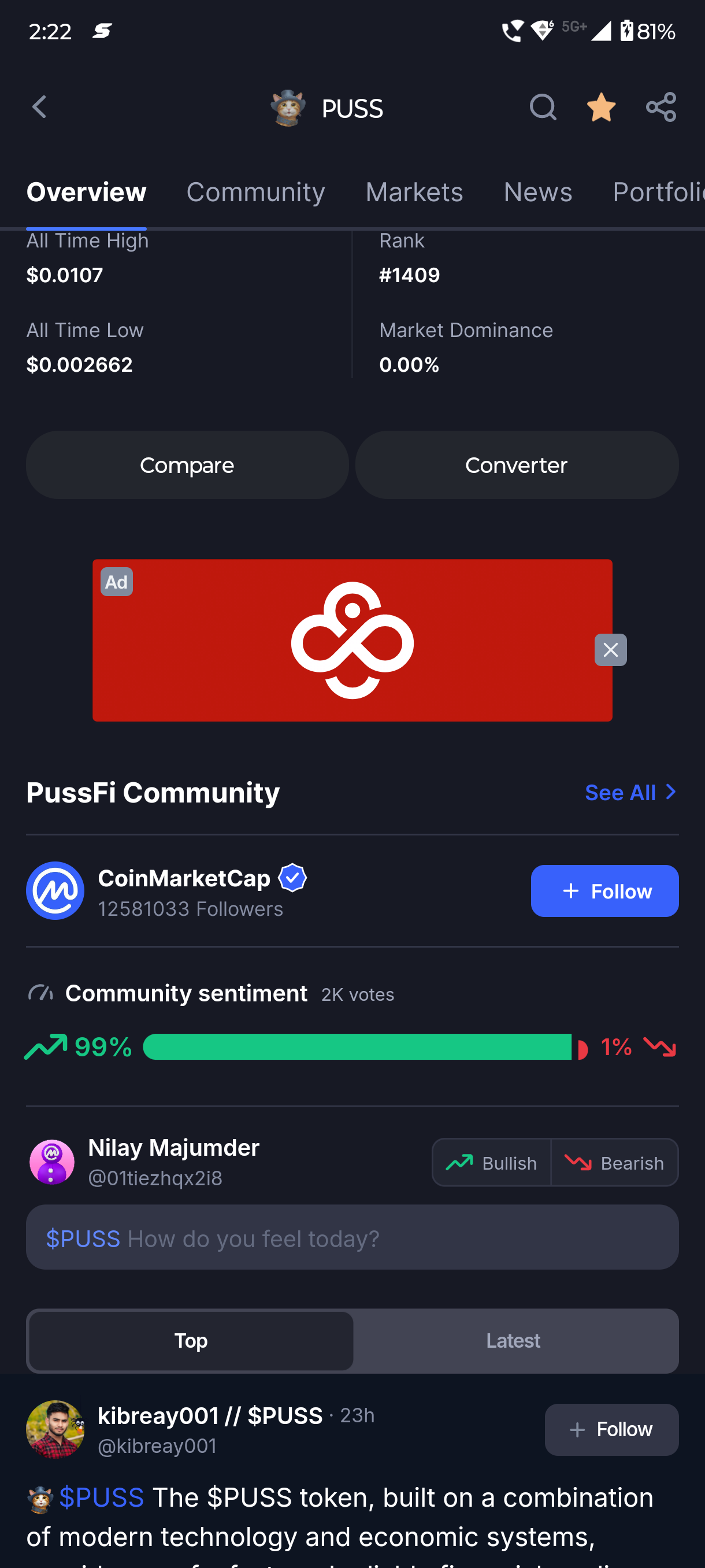Viewport: 705px width, 1568px height.
Task: Remove PUSS from watchlist via star
Action: point(601,108)
